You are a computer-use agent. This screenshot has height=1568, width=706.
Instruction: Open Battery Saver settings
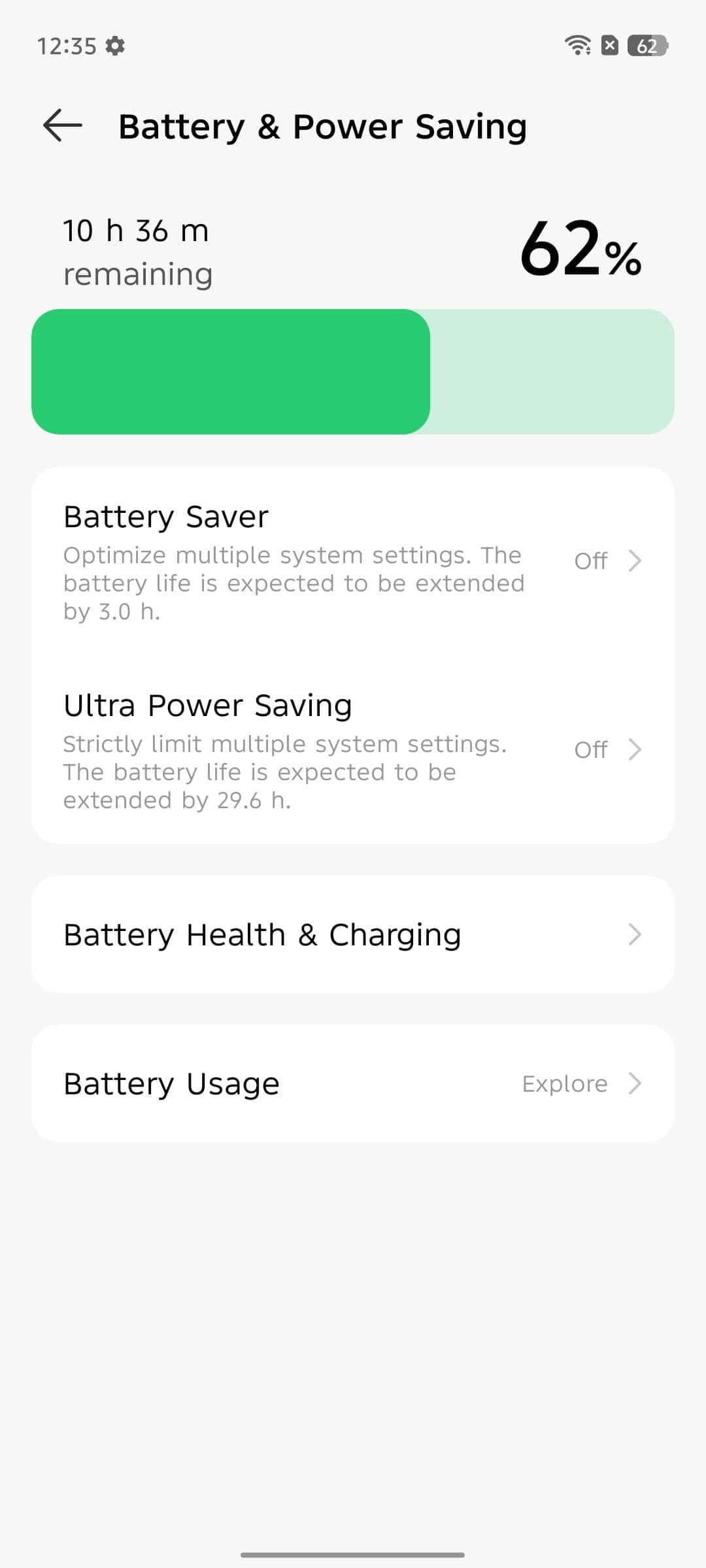click(x=353, y=561)
